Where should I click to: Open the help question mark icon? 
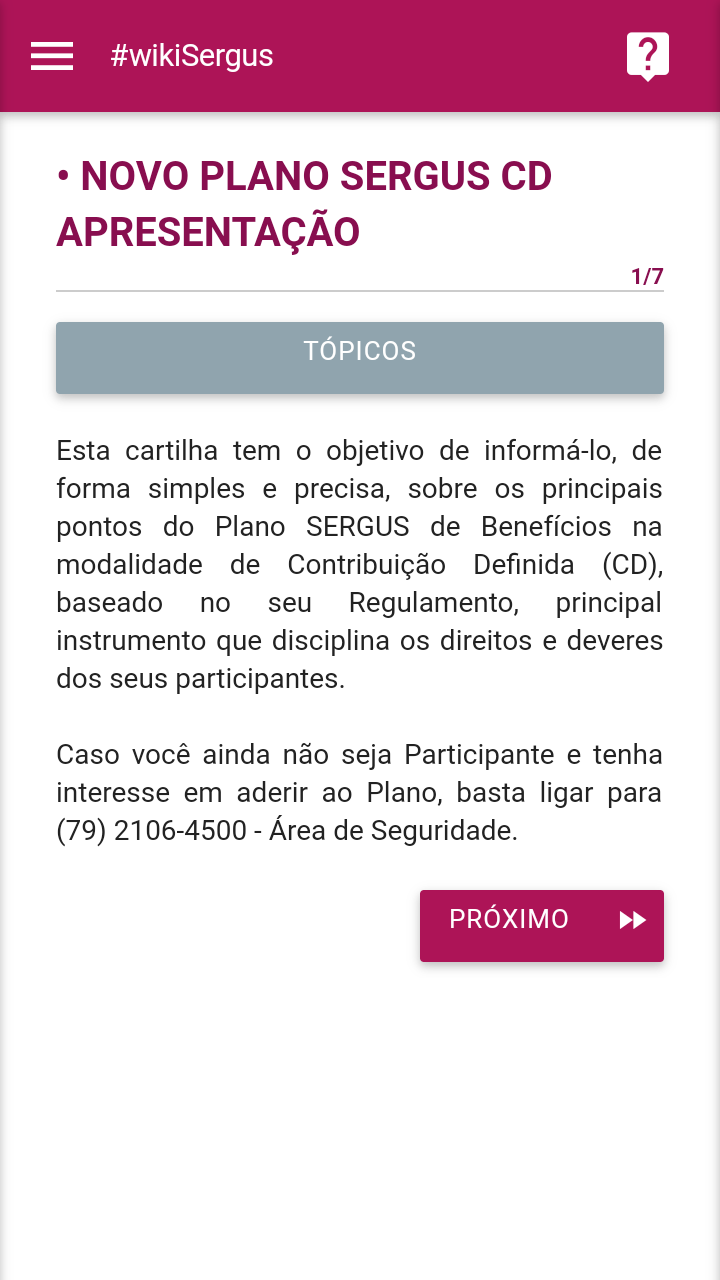648,56
